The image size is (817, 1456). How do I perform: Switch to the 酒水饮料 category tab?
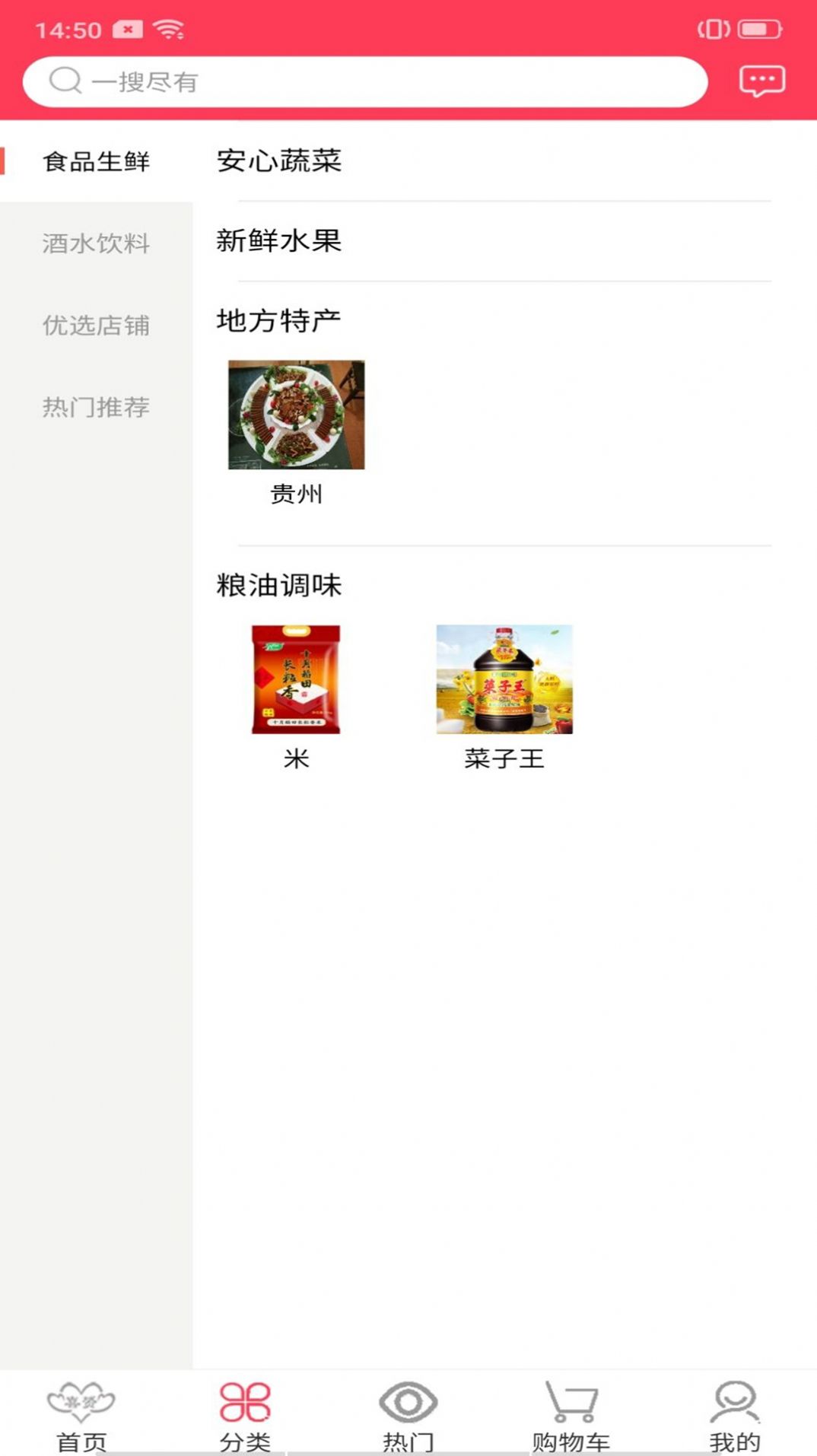(96, 243)
